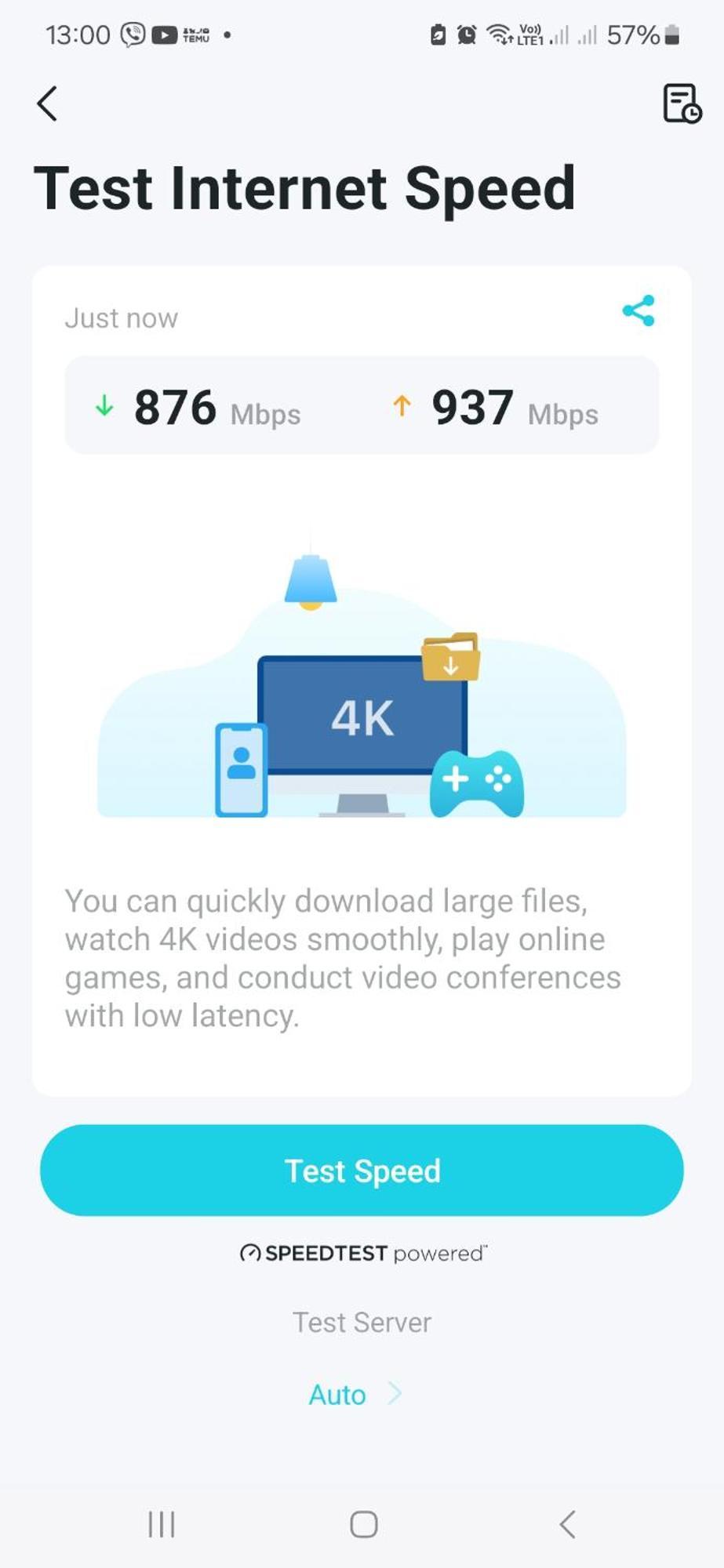Start a new test with Test Speed

click(x=362, y=1171)
